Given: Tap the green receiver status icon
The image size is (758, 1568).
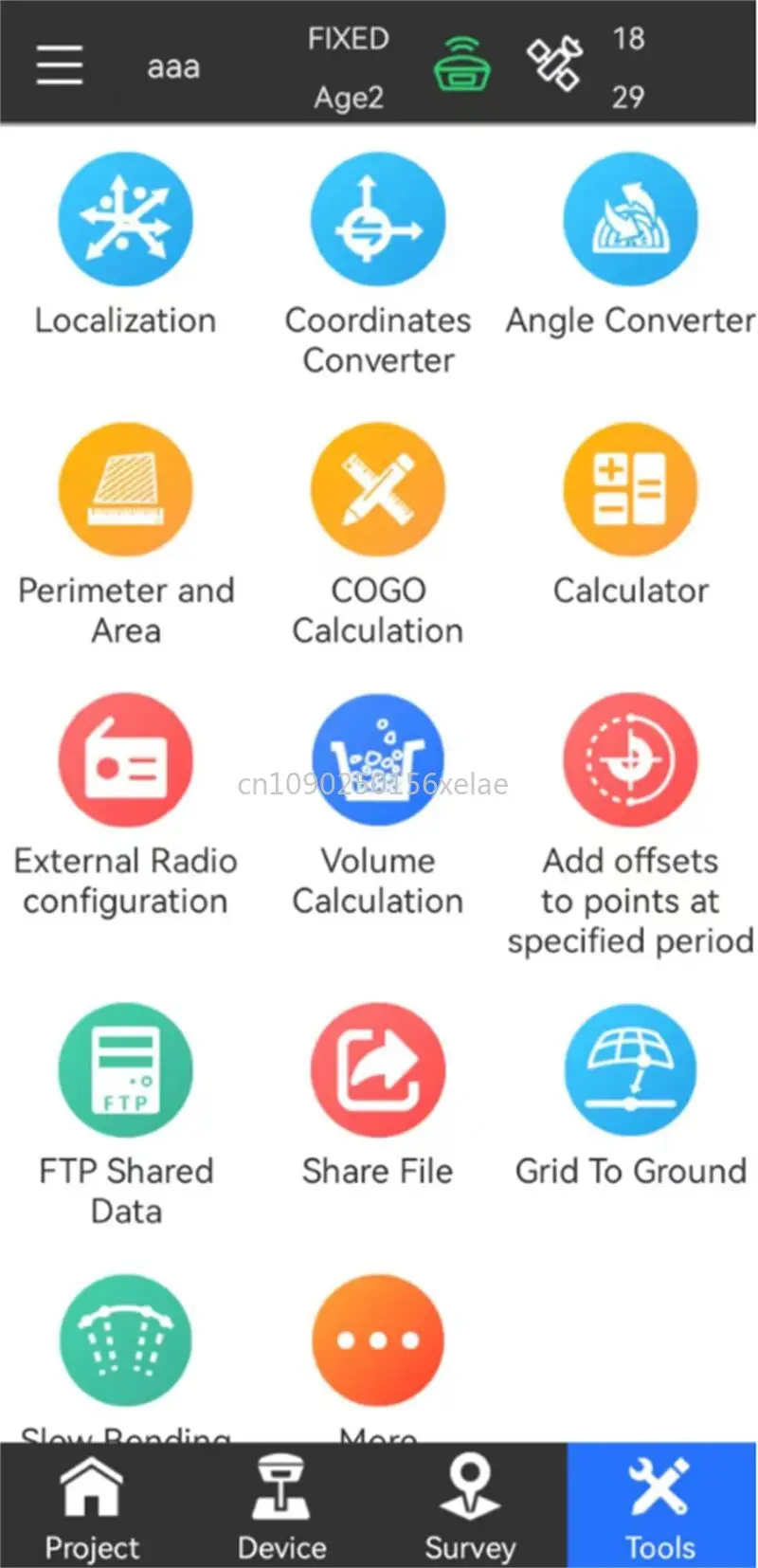Looking at the screenshot, I should (462, 66).
